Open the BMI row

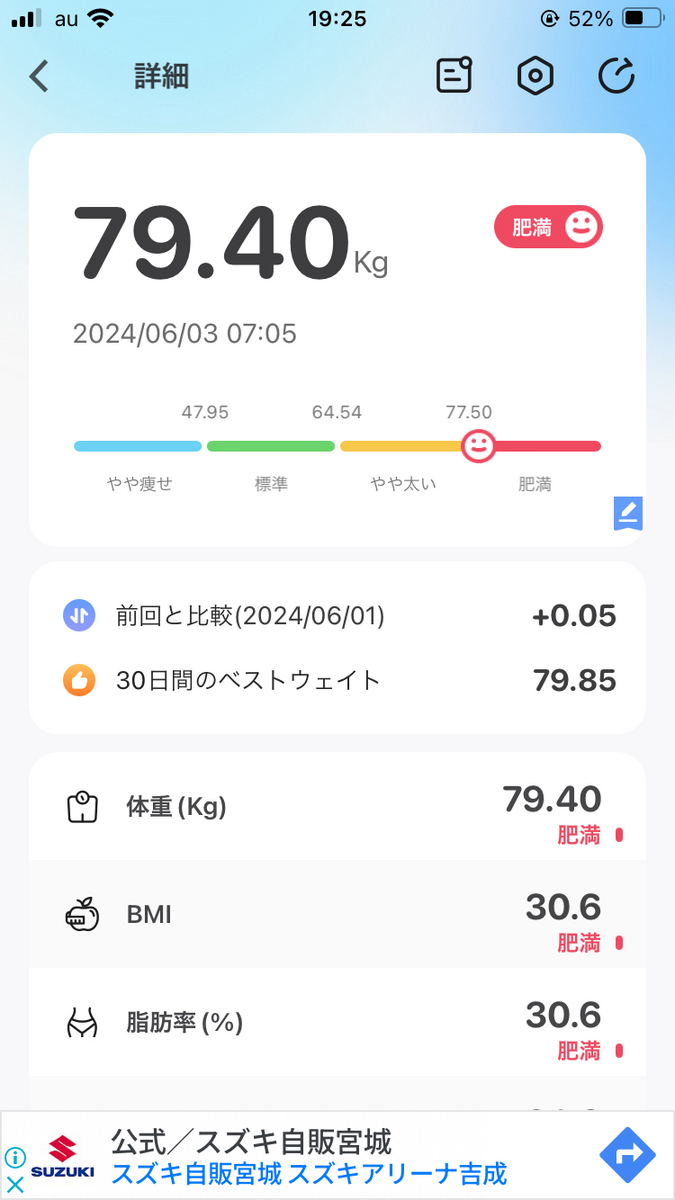337,915
